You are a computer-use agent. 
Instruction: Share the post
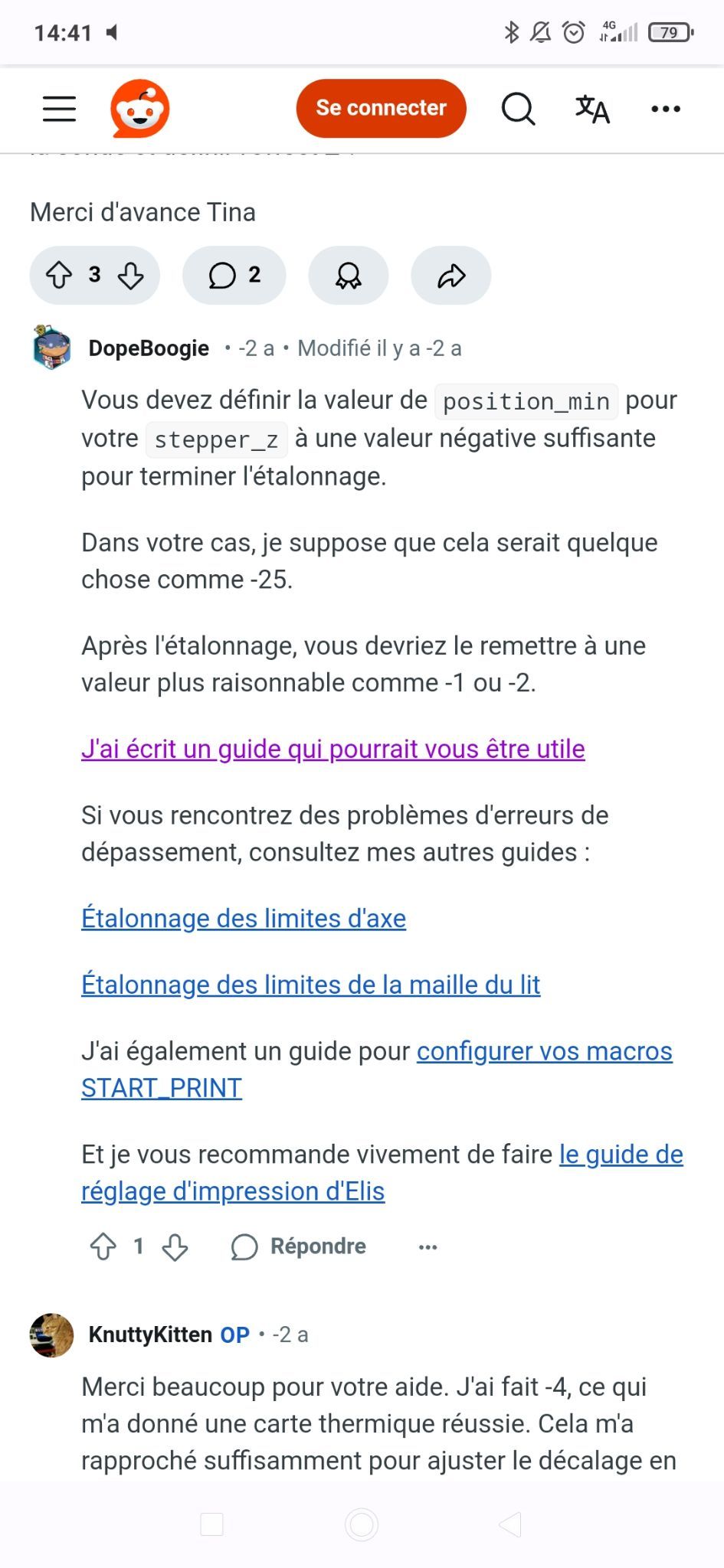click(451, 275)
